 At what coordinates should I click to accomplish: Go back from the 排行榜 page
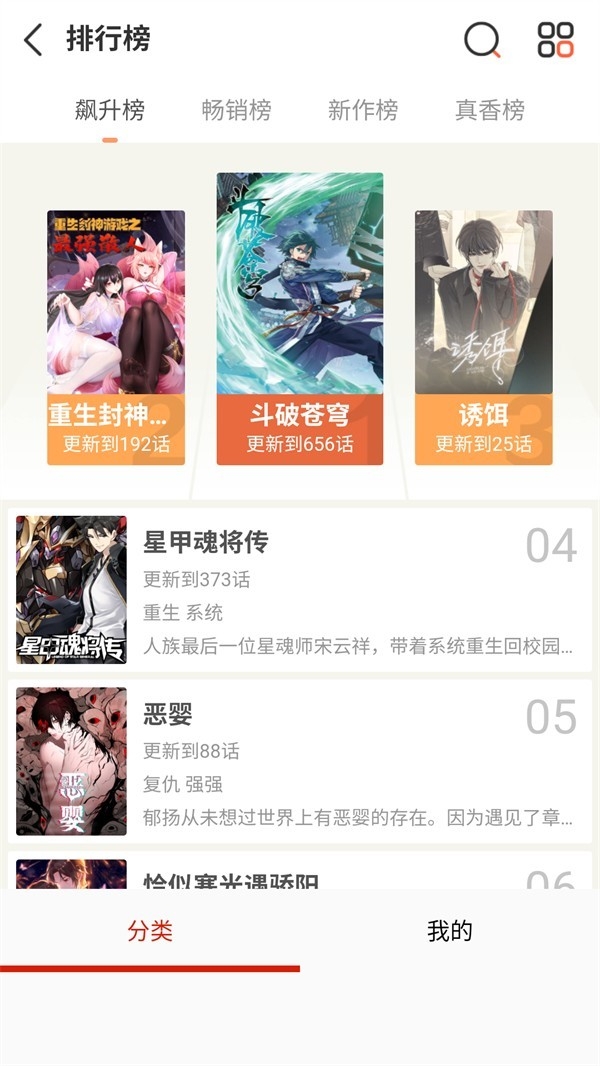click(x=34, y=40)
